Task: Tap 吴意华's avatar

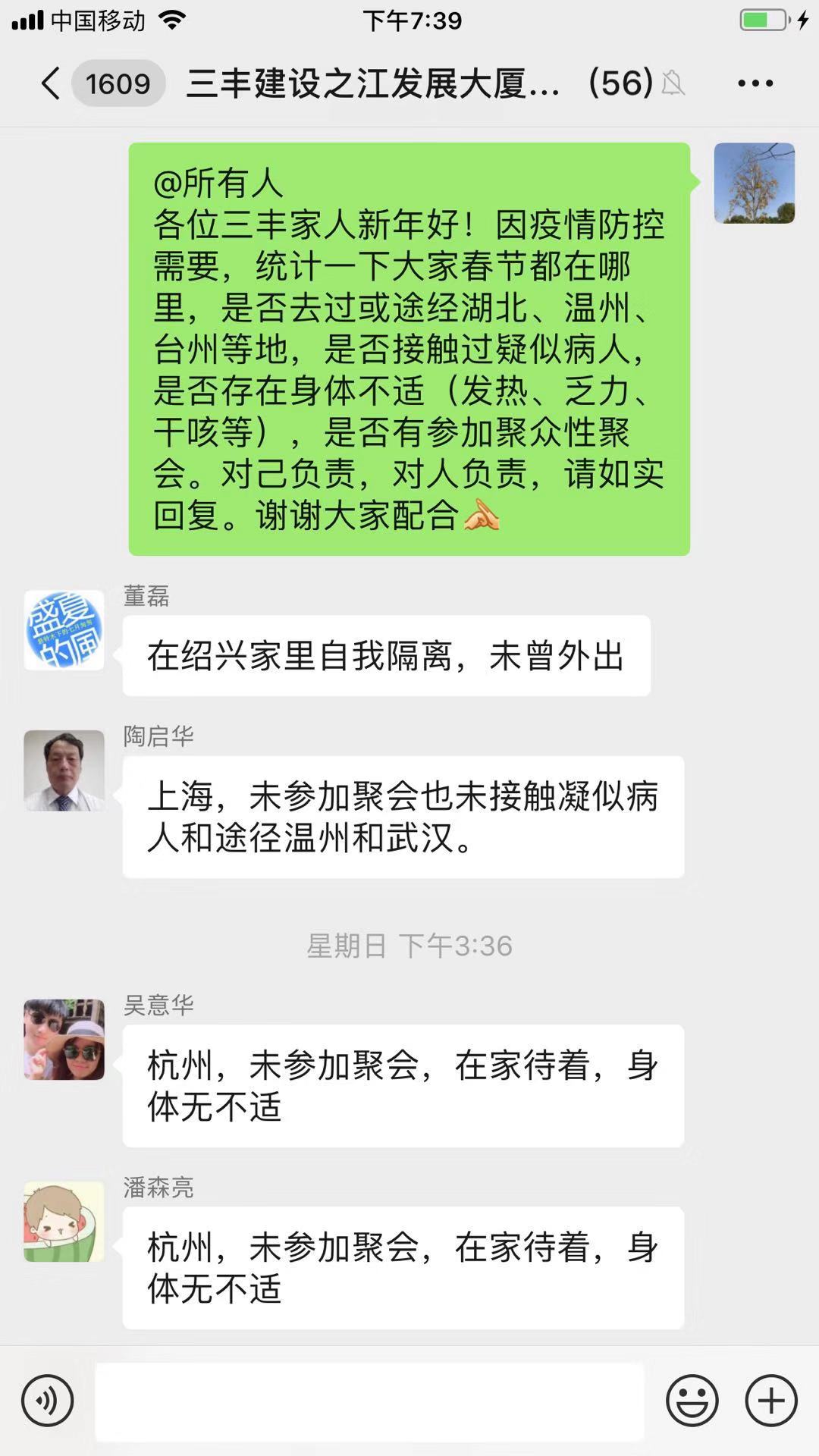Action: 64,1039
